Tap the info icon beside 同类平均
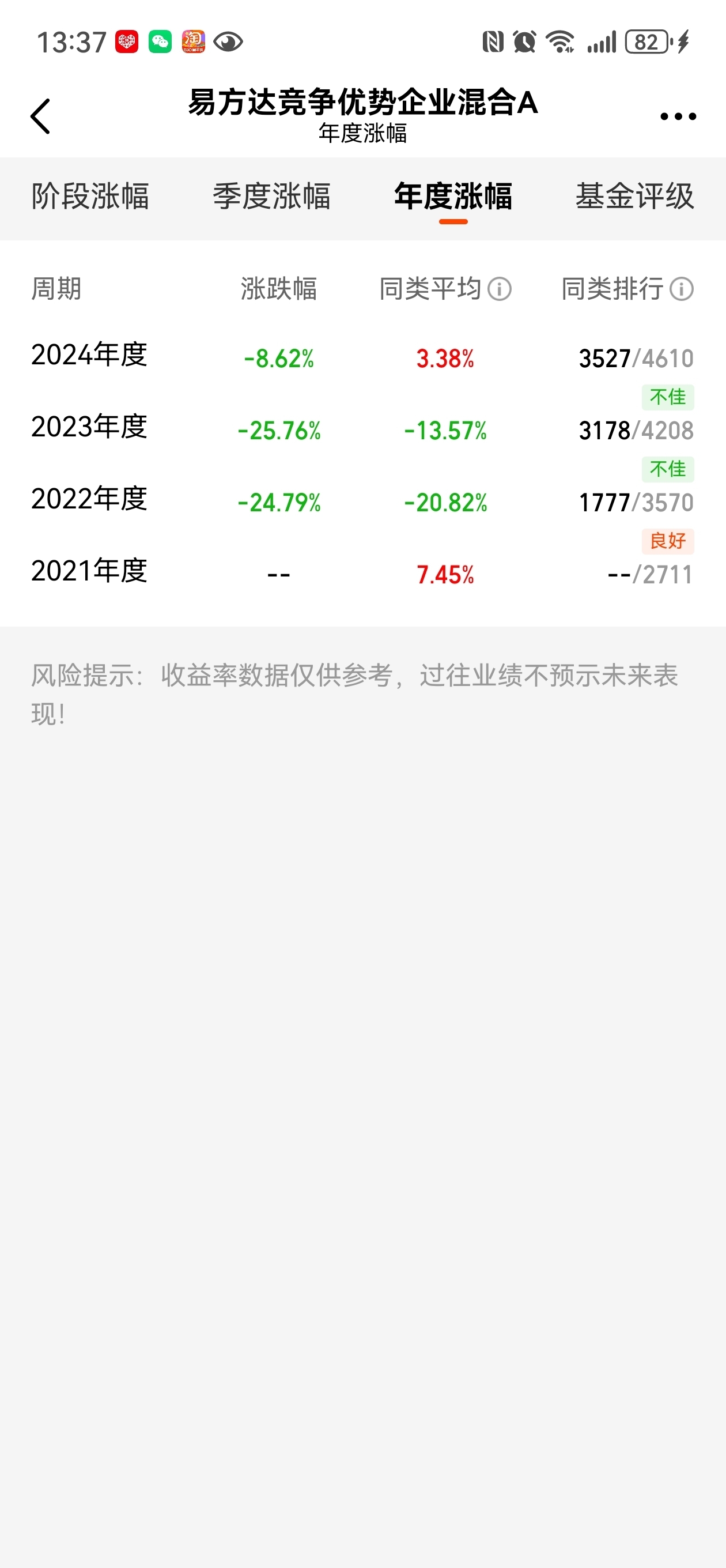This screenshot has height=1568, width=726. [500, 288]
